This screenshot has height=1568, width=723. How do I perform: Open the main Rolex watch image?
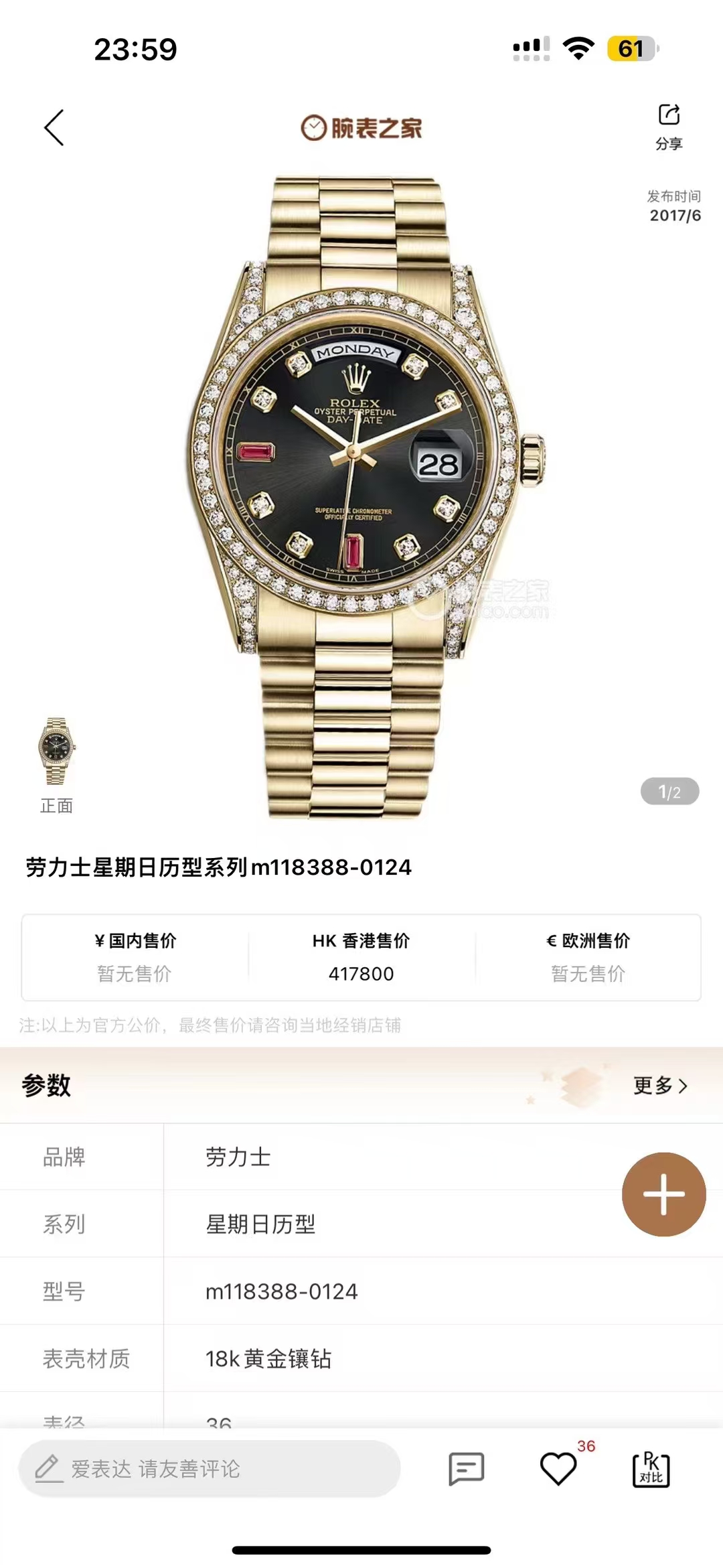click(364, 496)
